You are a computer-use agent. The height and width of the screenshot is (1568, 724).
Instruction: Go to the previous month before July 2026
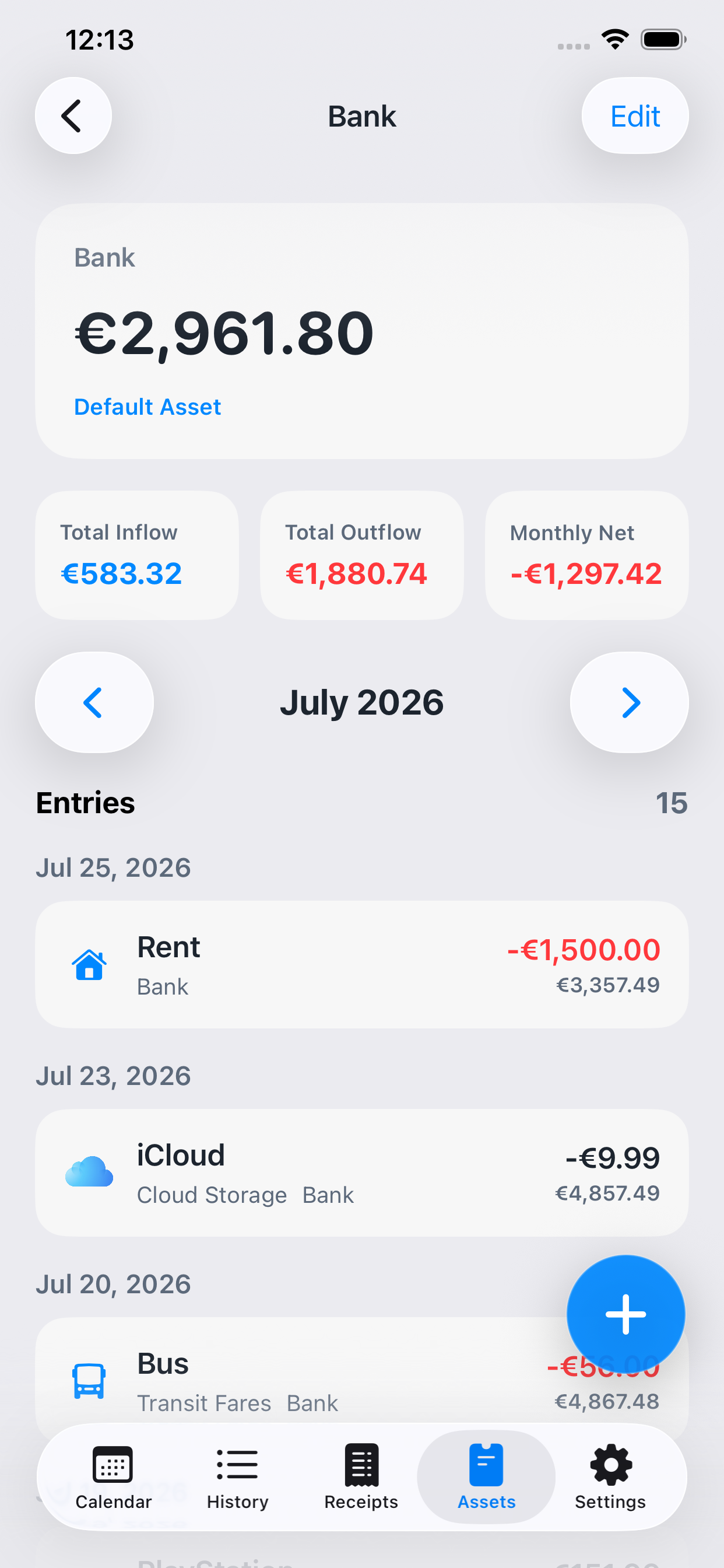point(94,702)
